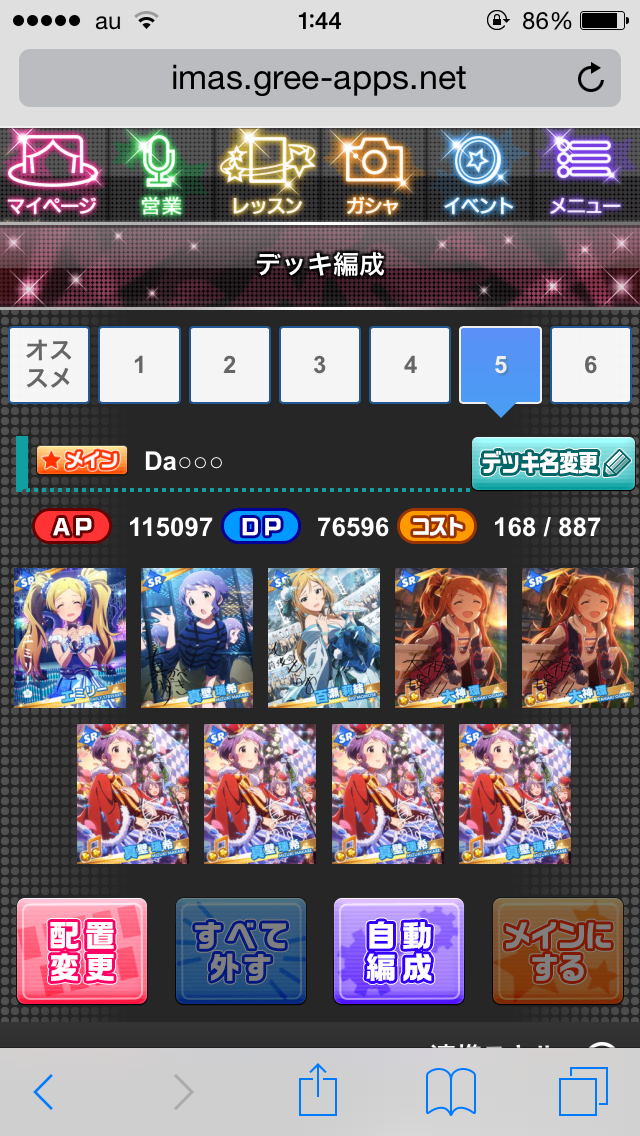
Task: Switch to deck 1
Action: [139, 365]
